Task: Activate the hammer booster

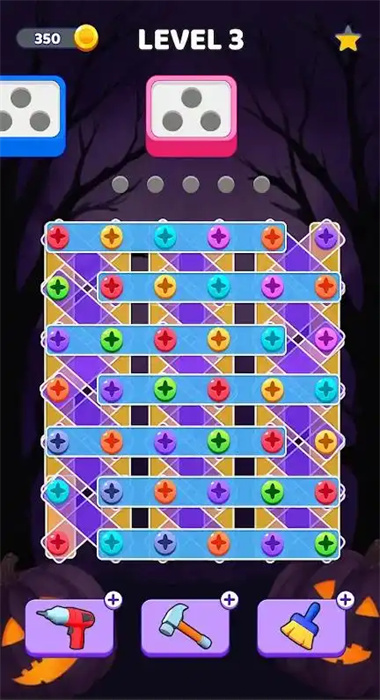Action: click(185, 627)
